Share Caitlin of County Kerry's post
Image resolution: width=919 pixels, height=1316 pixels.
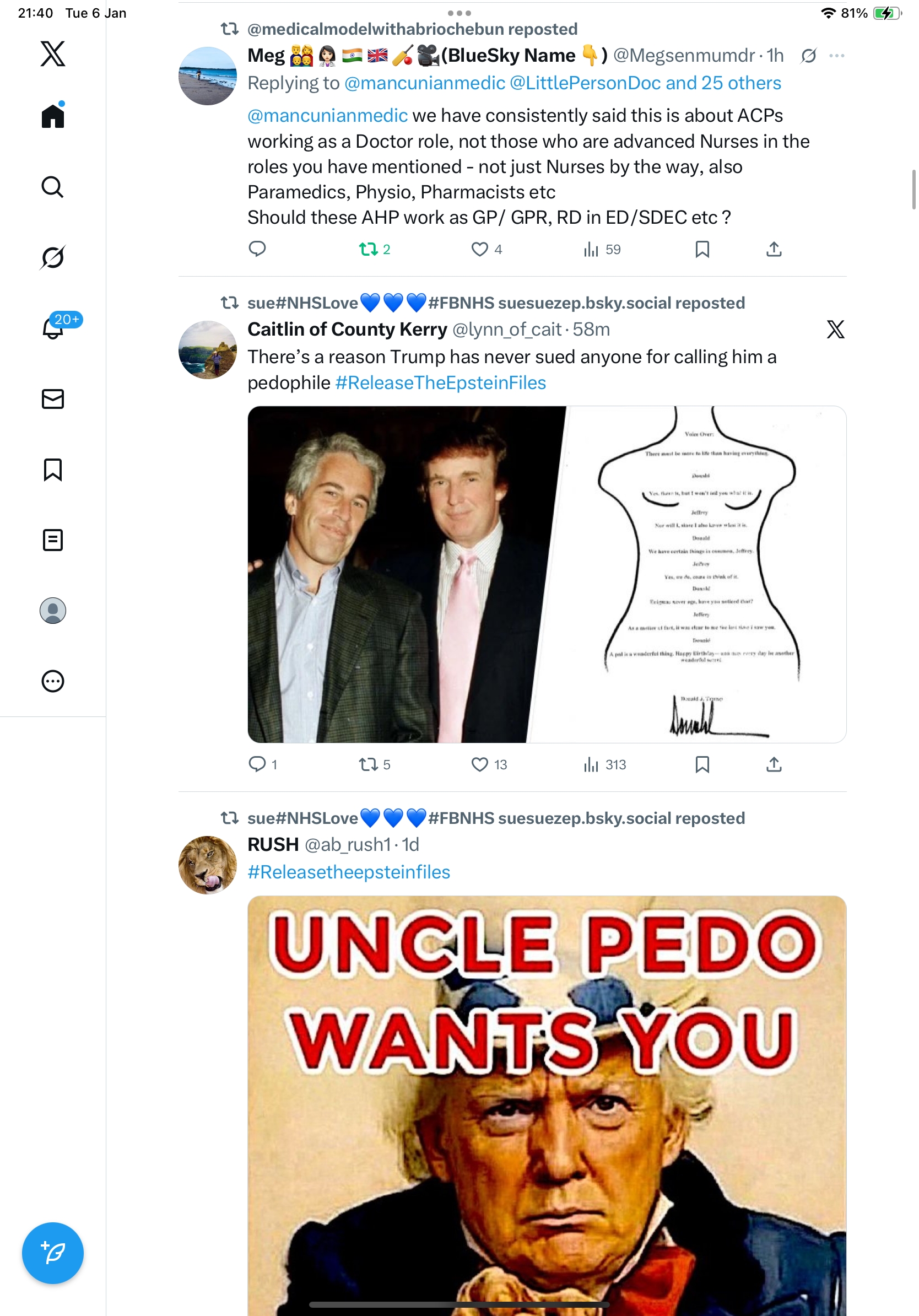[774, 764]
